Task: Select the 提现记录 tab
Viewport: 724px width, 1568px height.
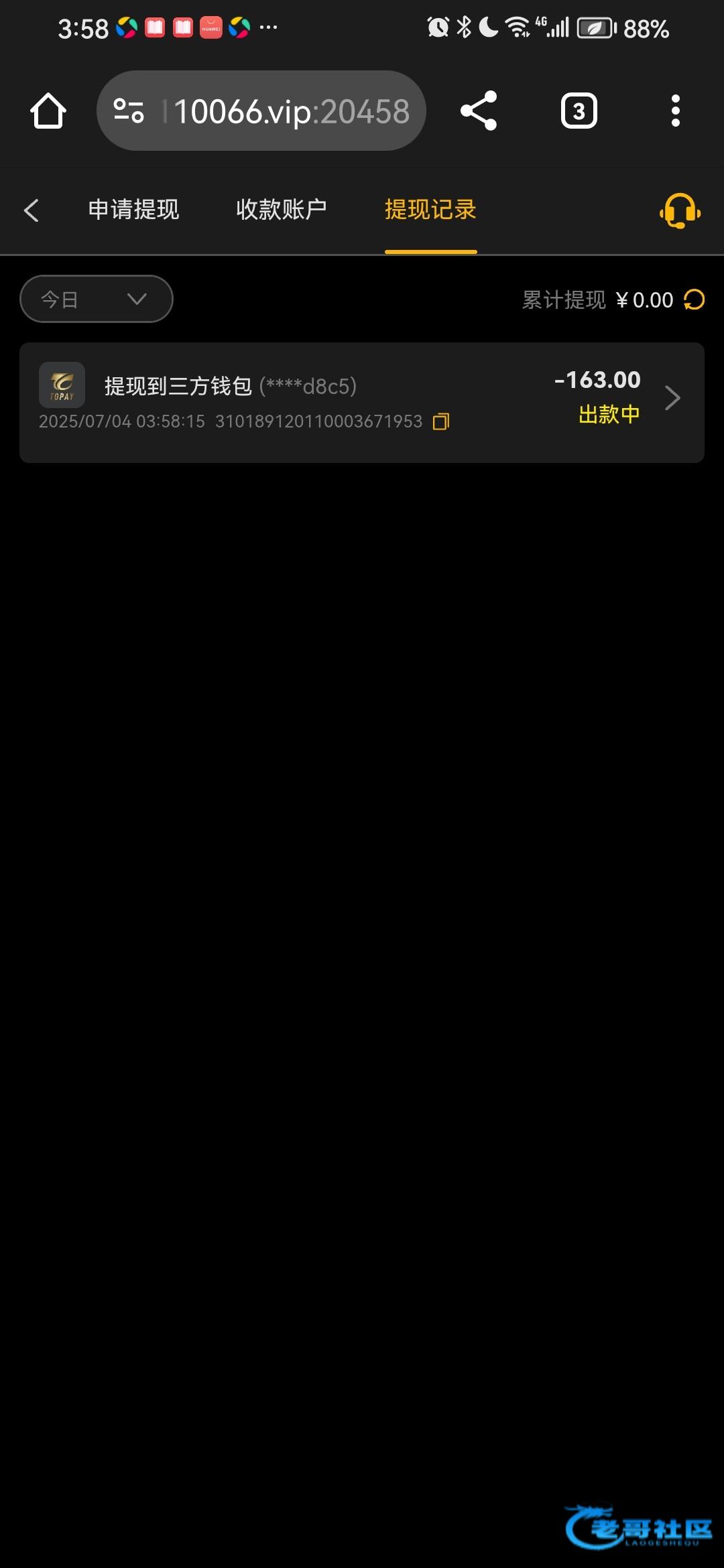Action: click(x=430, y=210)
